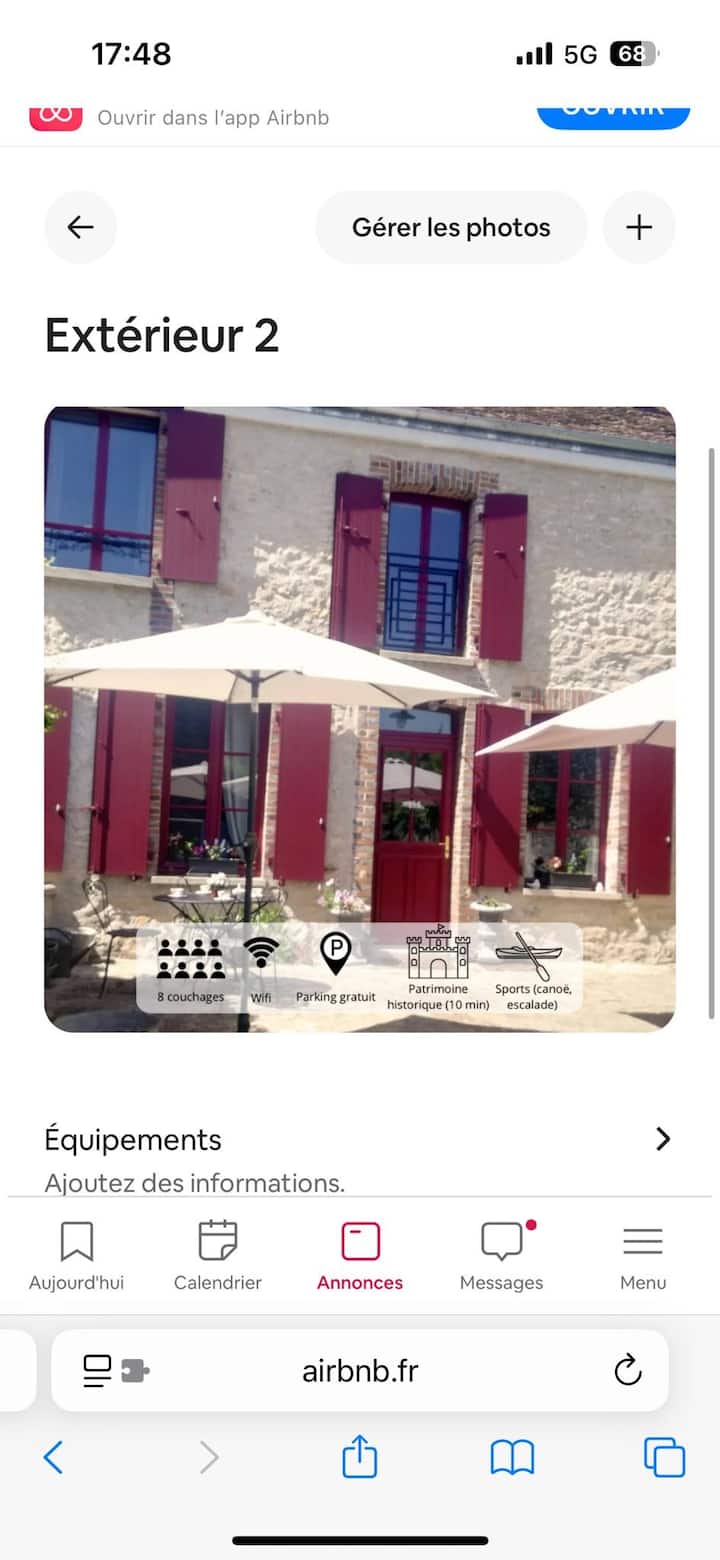Open the Safari share sheet
This screenshot has height=1560, width=720.
click(x=360, y=1457)
